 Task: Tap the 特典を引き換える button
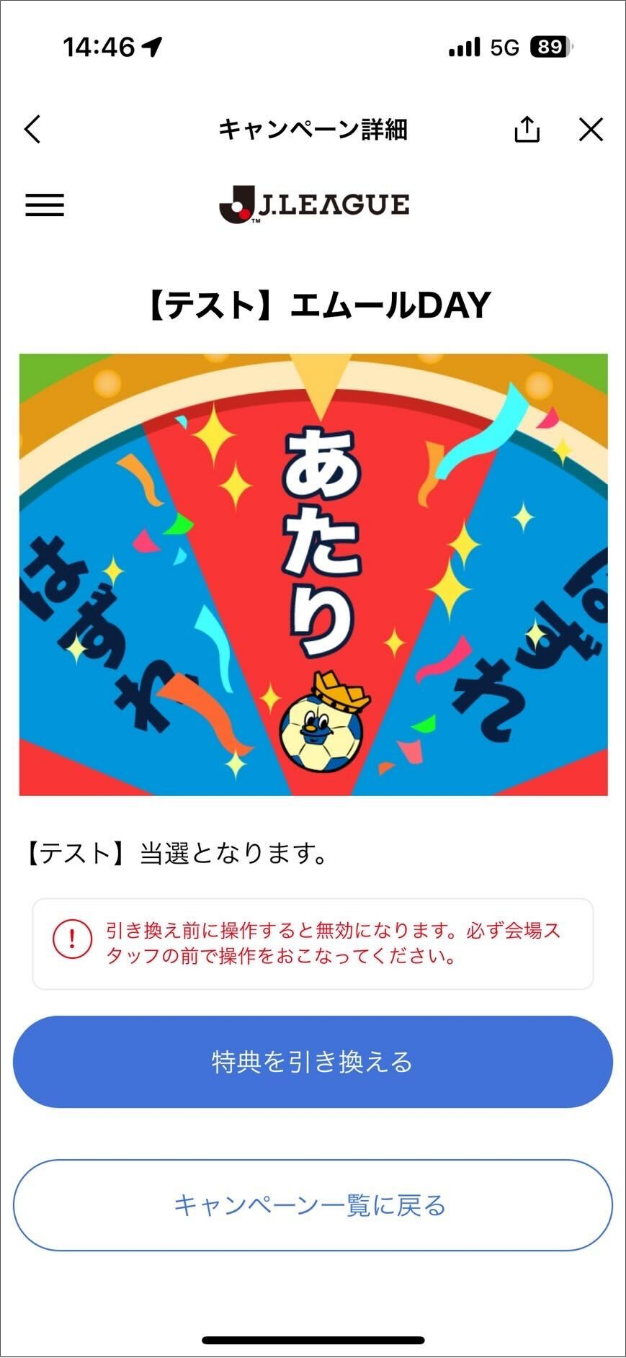pos(312,1062)
